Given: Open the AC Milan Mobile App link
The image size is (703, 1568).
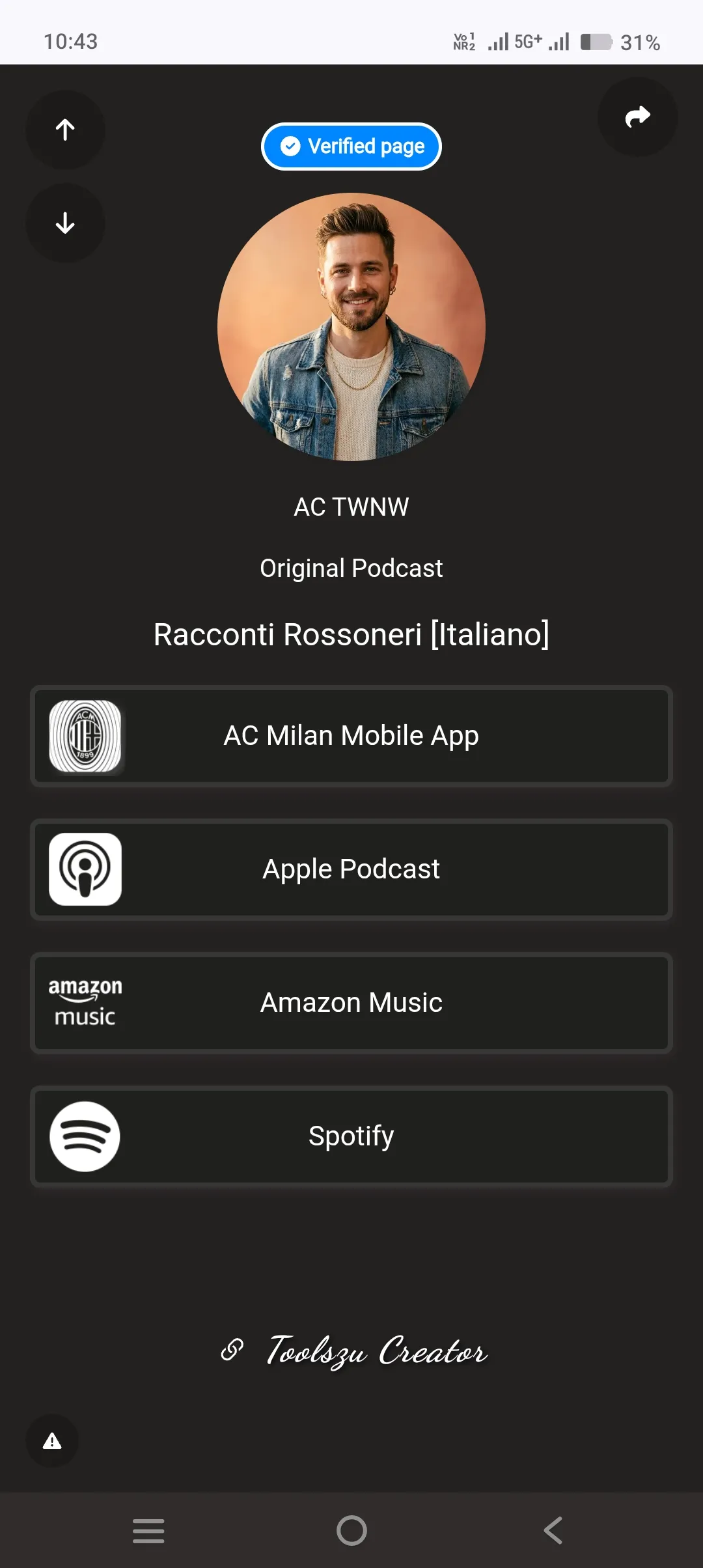Looking at the screenshot, I should [x=351, y=736].
